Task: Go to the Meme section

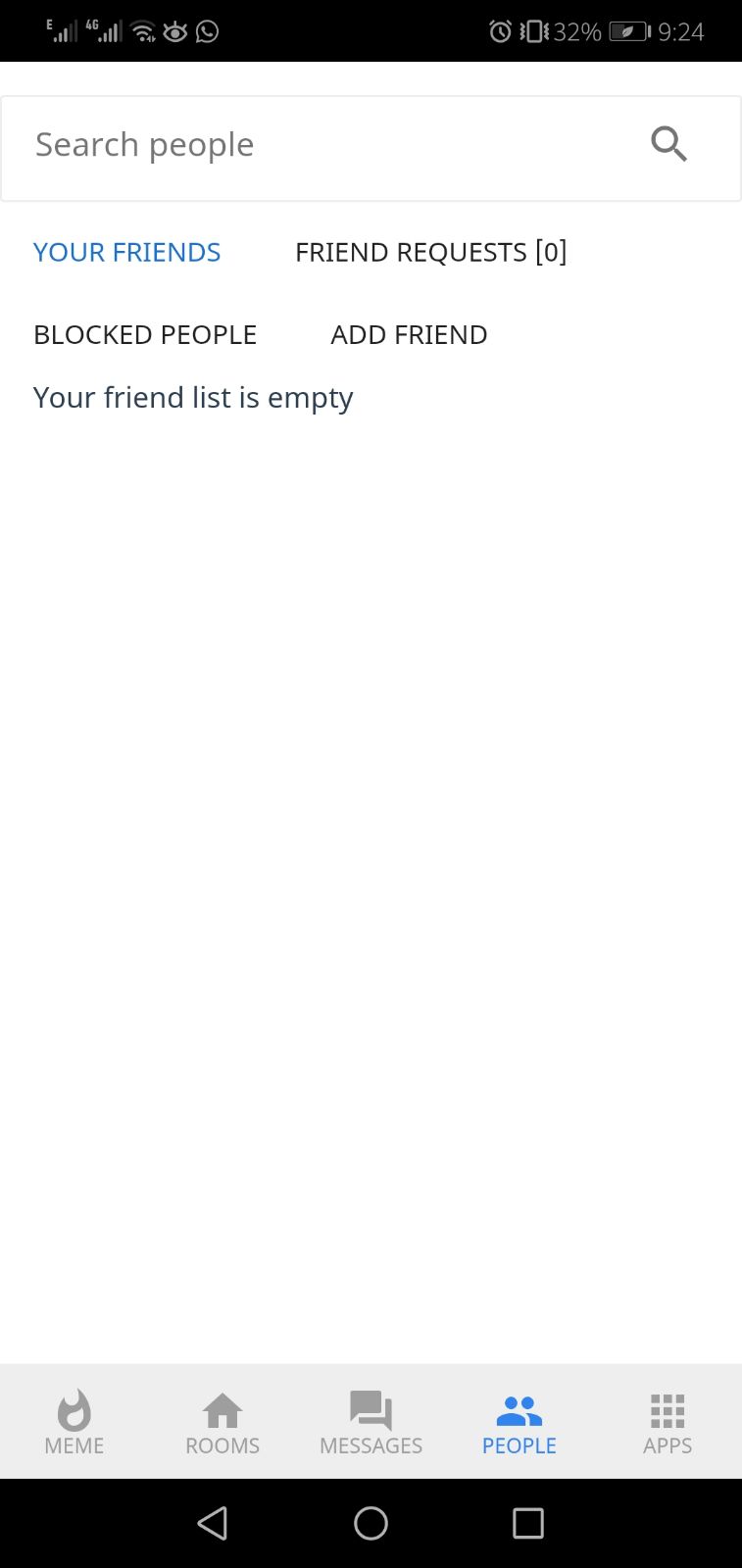Action: coord(74,1422)
